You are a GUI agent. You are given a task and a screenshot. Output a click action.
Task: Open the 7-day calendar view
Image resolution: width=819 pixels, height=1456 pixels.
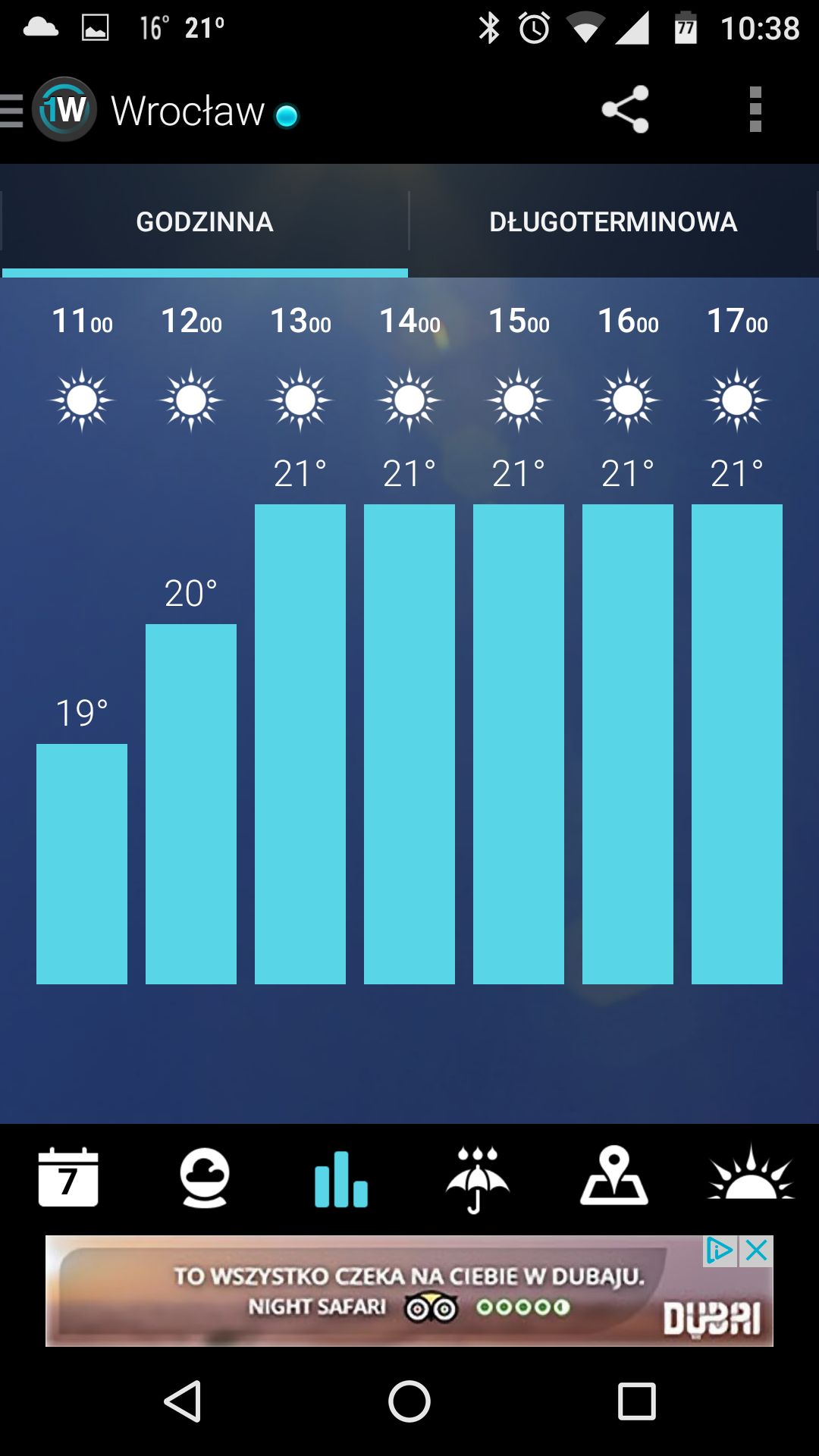click(68, 1177)
